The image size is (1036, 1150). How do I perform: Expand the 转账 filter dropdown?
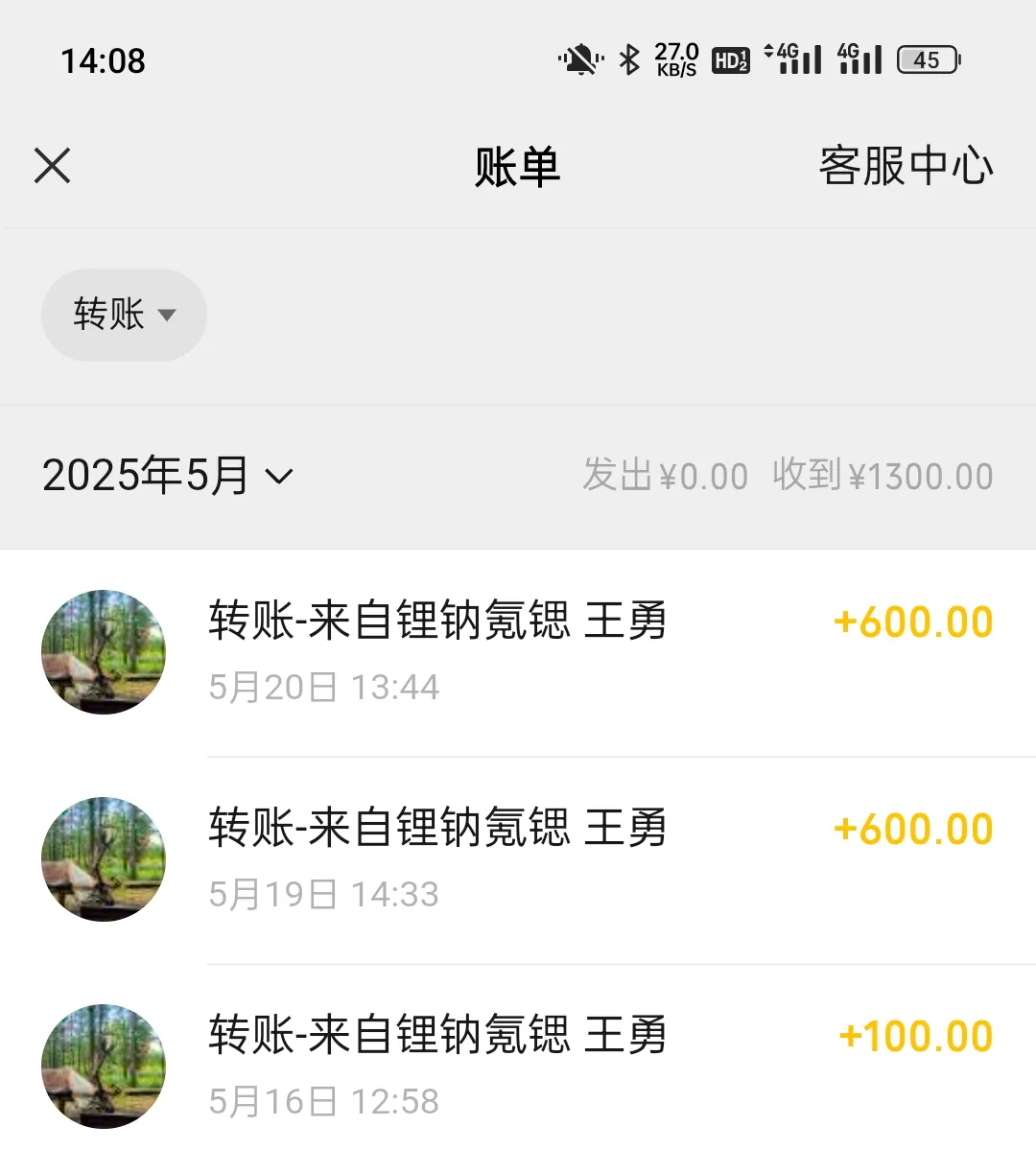[124, 315]
